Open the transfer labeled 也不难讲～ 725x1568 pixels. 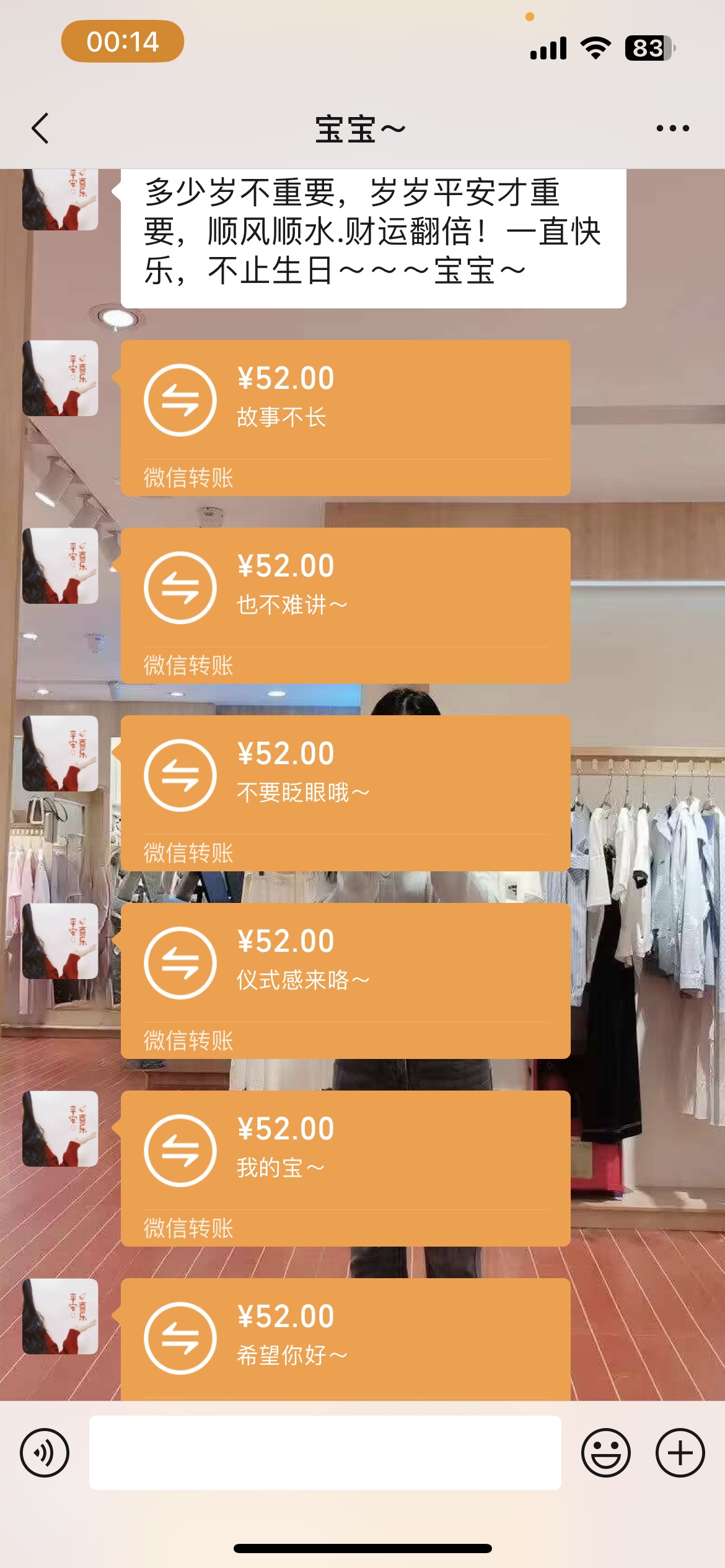point(345,606)
